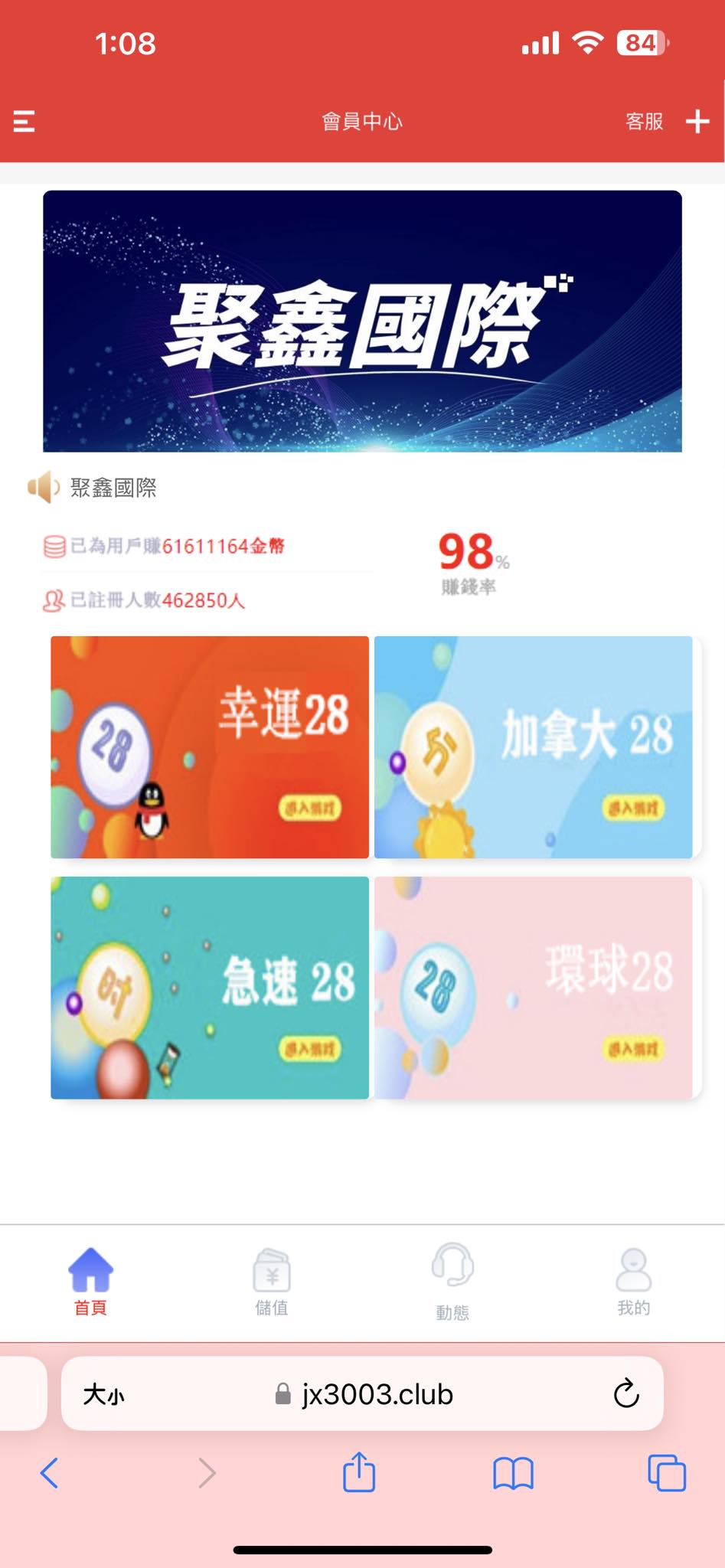Open the 大小 page settings in Safari

click(x=104, y=1394)
